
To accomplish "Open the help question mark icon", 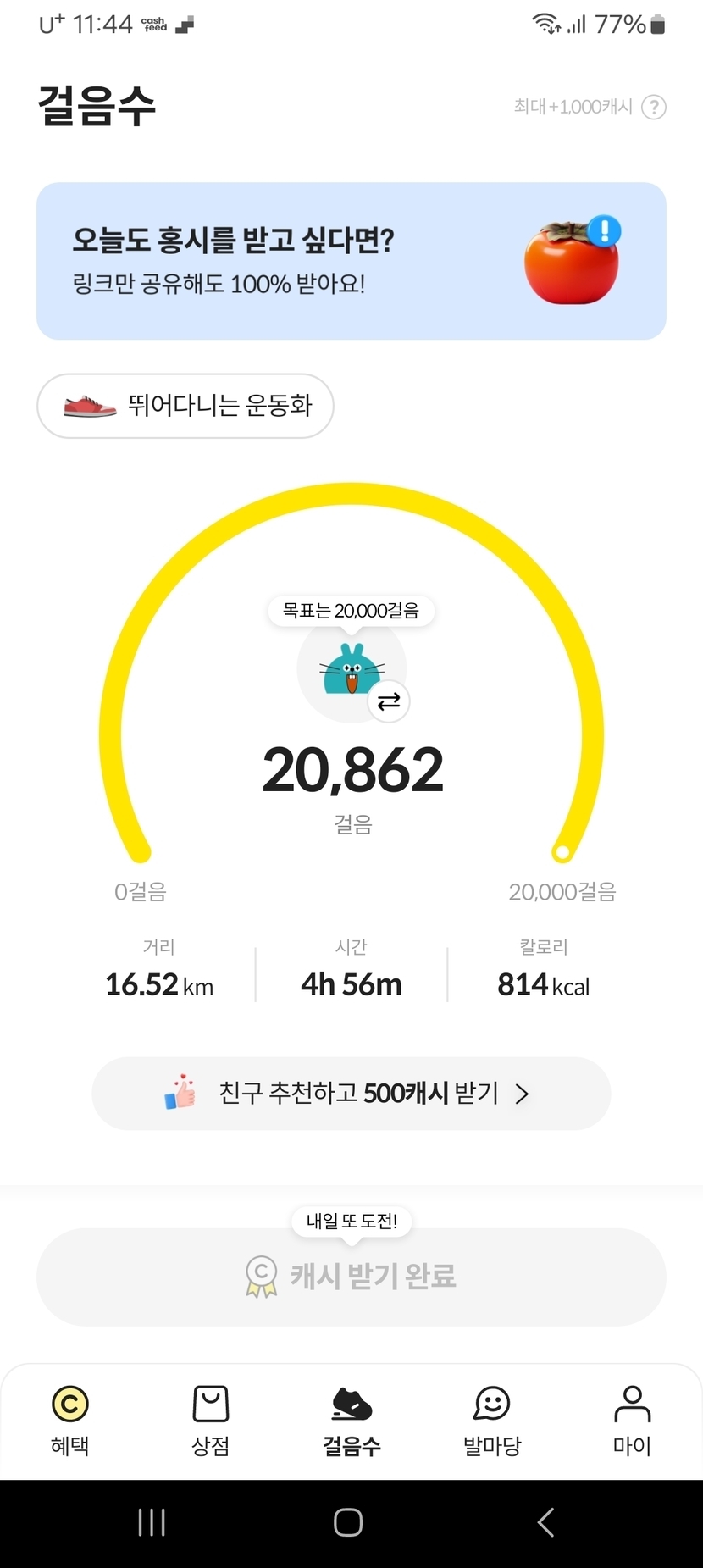I will click(x=653, y=108).
